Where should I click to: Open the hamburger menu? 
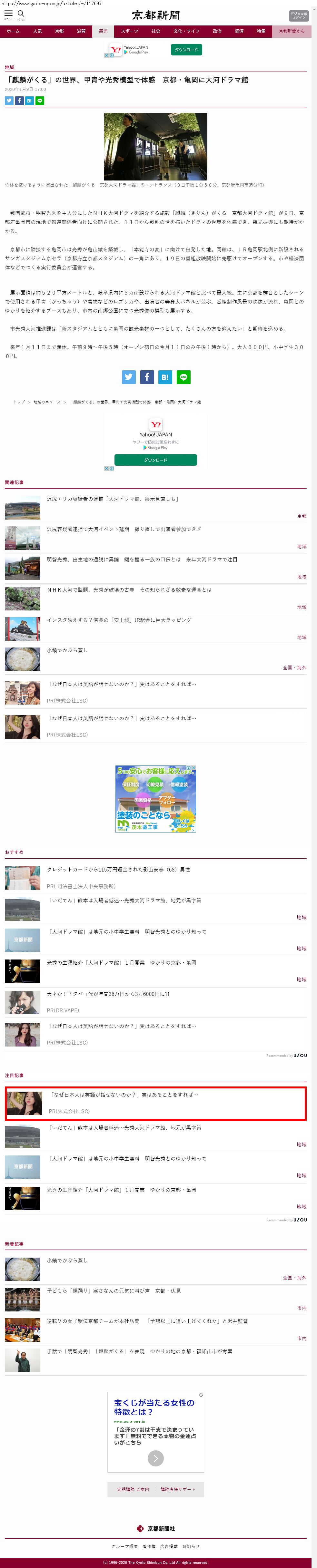click(8, 14)
